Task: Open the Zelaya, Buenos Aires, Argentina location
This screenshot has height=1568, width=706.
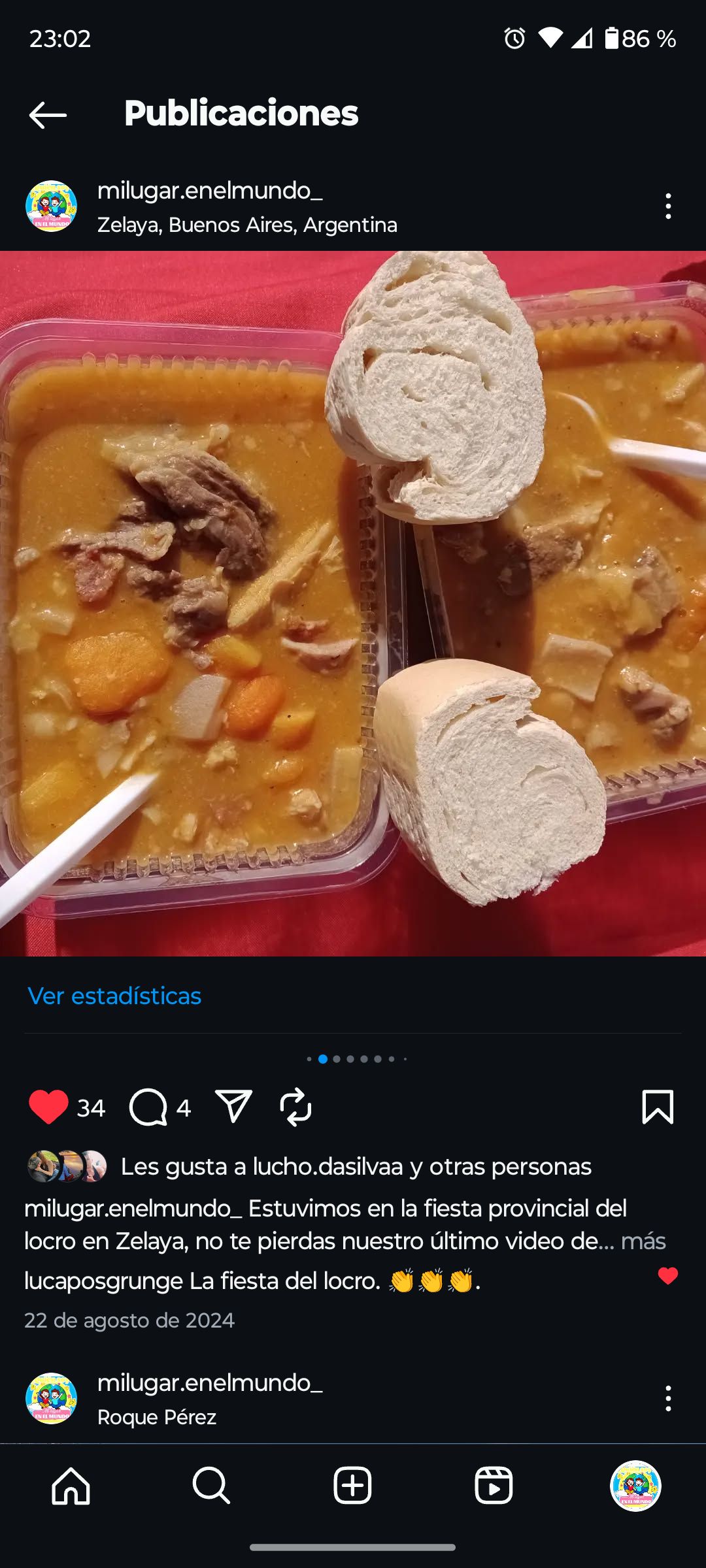Action: pos(247,225)
